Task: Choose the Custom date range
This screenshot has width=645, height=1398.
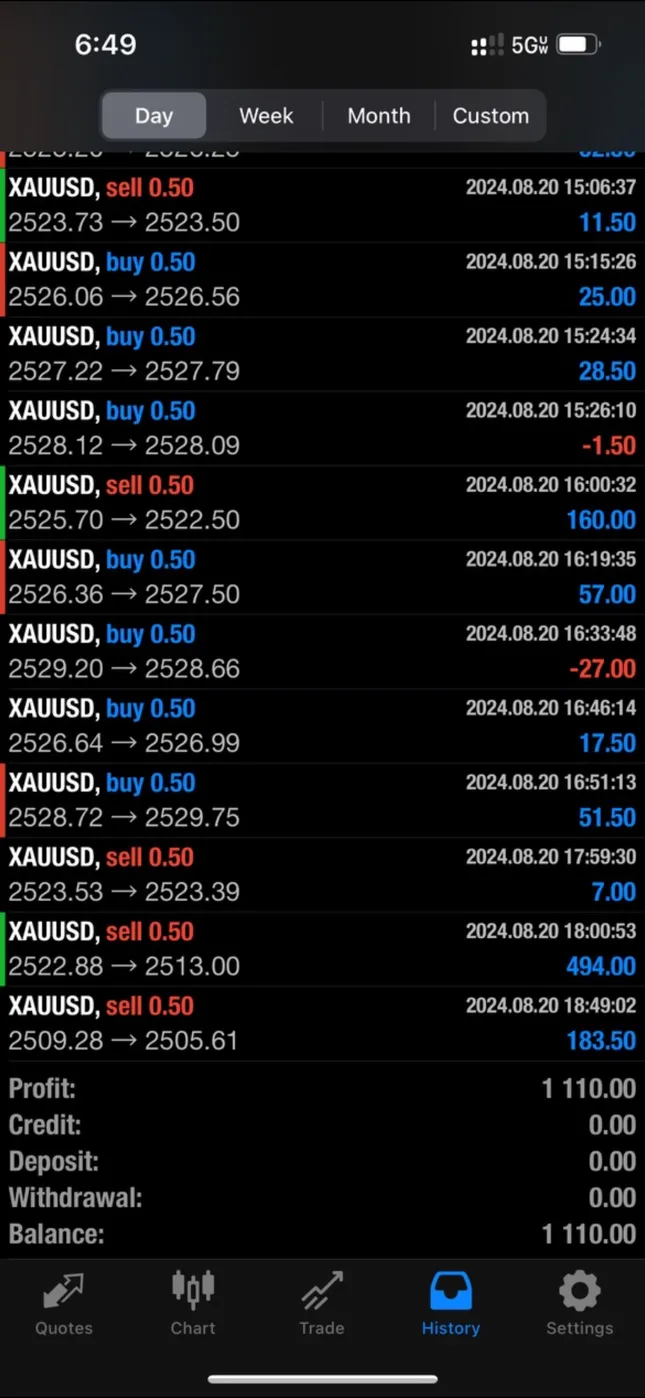Action: coord(490,116)
